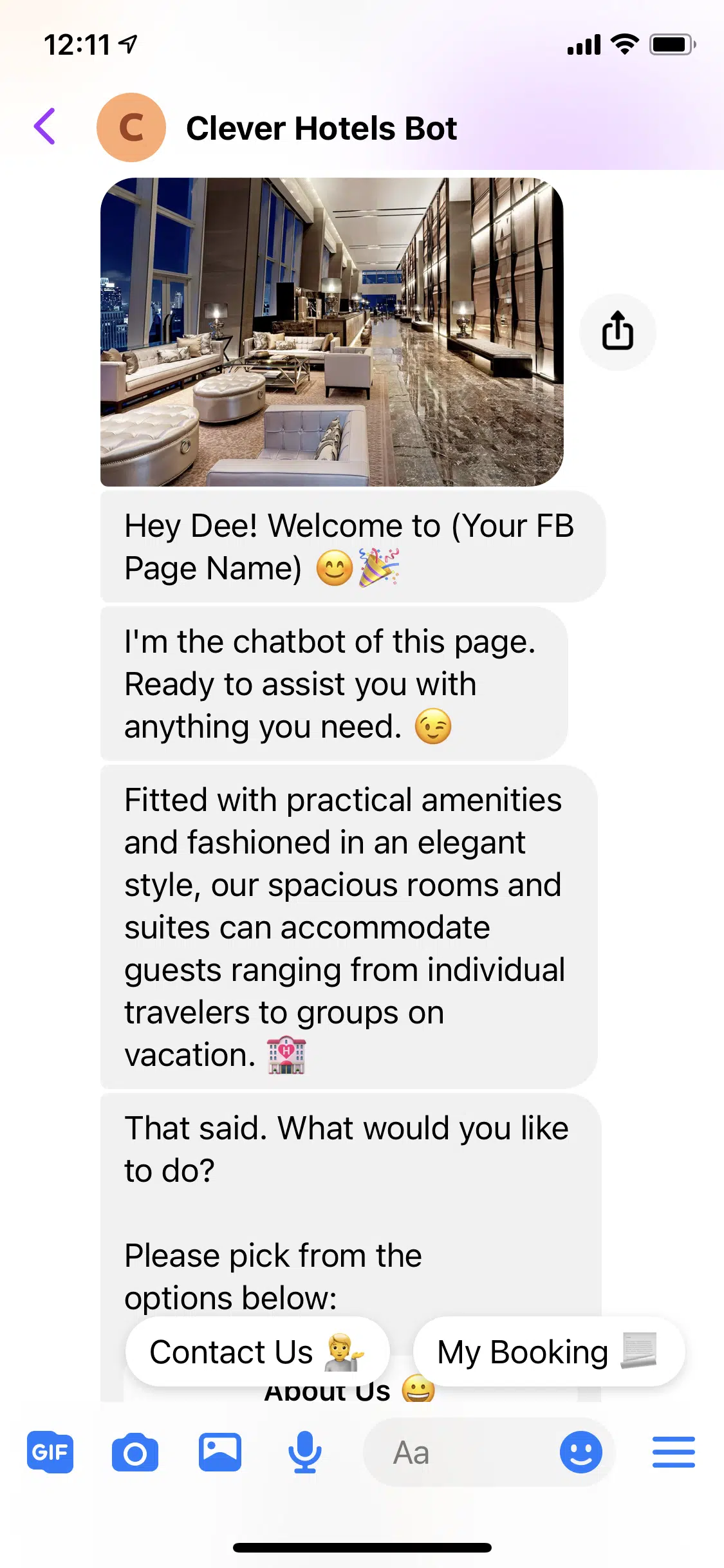Select the My Booking quick reply
The height and width of the screenshot is (1568, 724).
pyautogui.click(x=548, y=1351)
